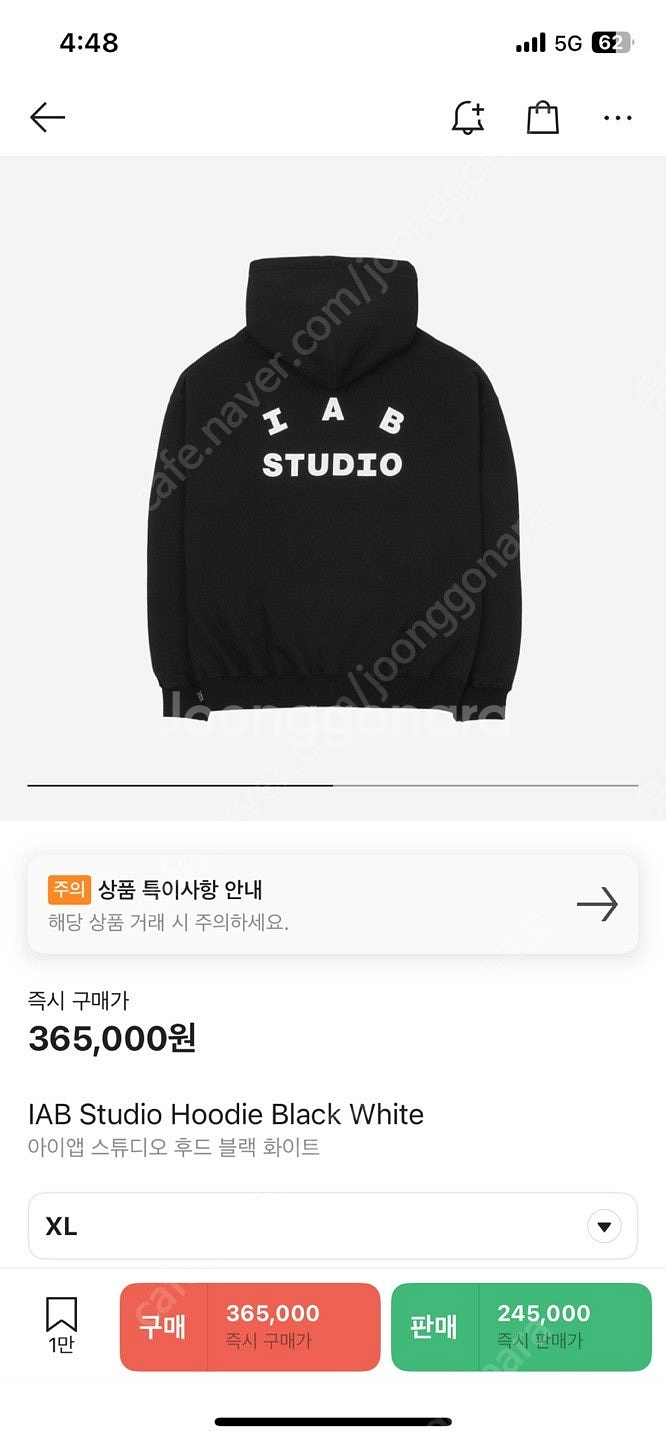
Task: Go back using the arrow icon
Action: pyautogui.click(x=47, y=118)
